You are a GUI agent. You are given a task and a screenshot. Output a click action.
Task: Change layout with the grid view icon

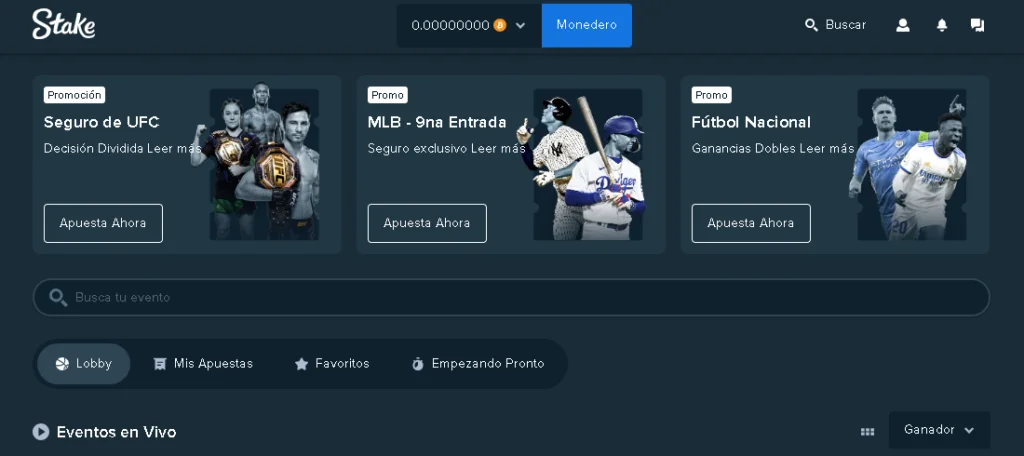pyautogui.click(x=867, y=431)
